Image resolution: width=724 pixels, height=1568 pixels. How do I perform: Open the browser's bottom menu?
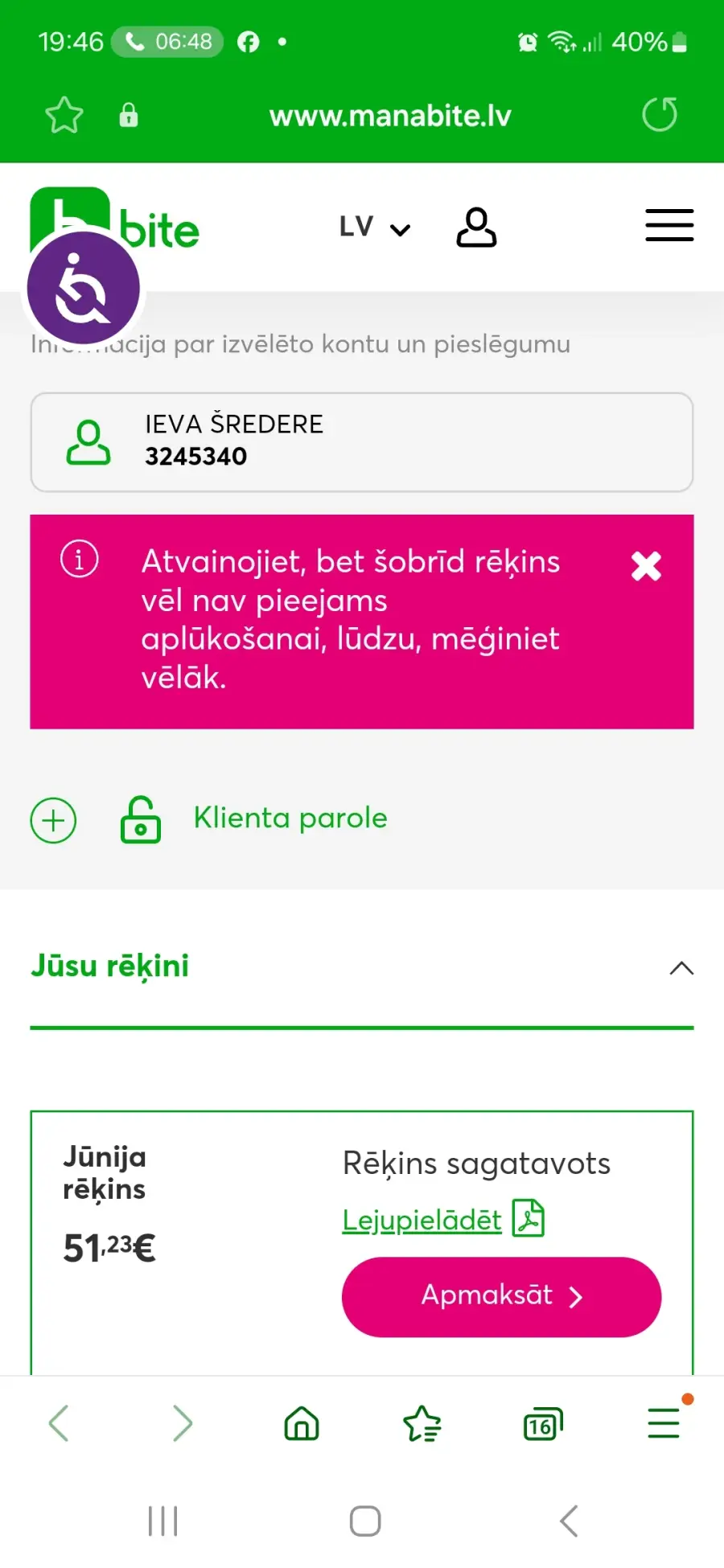(x=664, y=1423)
